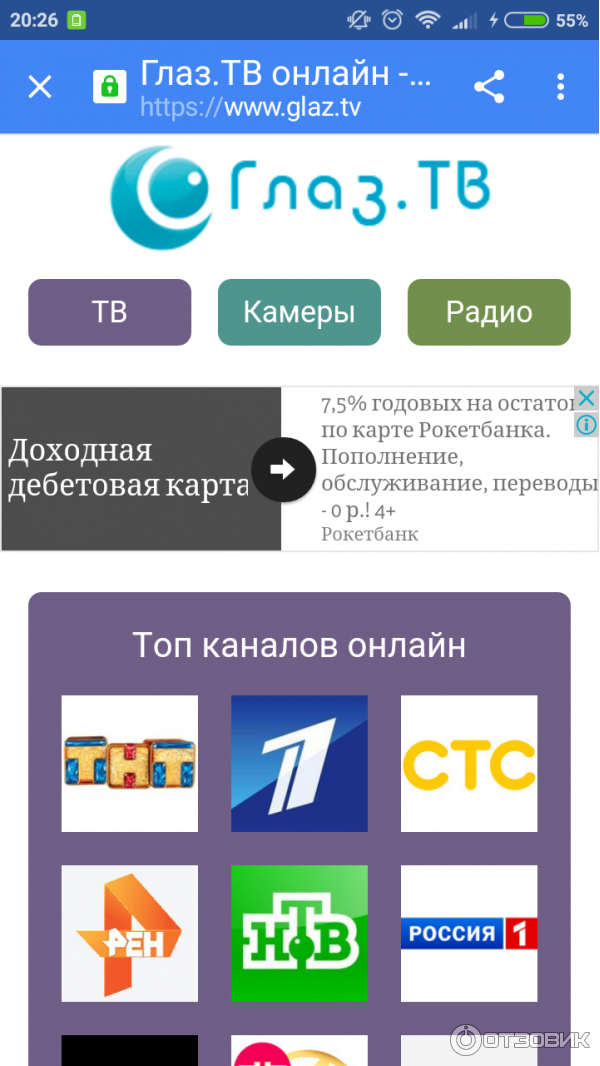The height and width of the screenshot is (1066, 600).
Task: Open the ТВ section
Action: click(109, 312)
